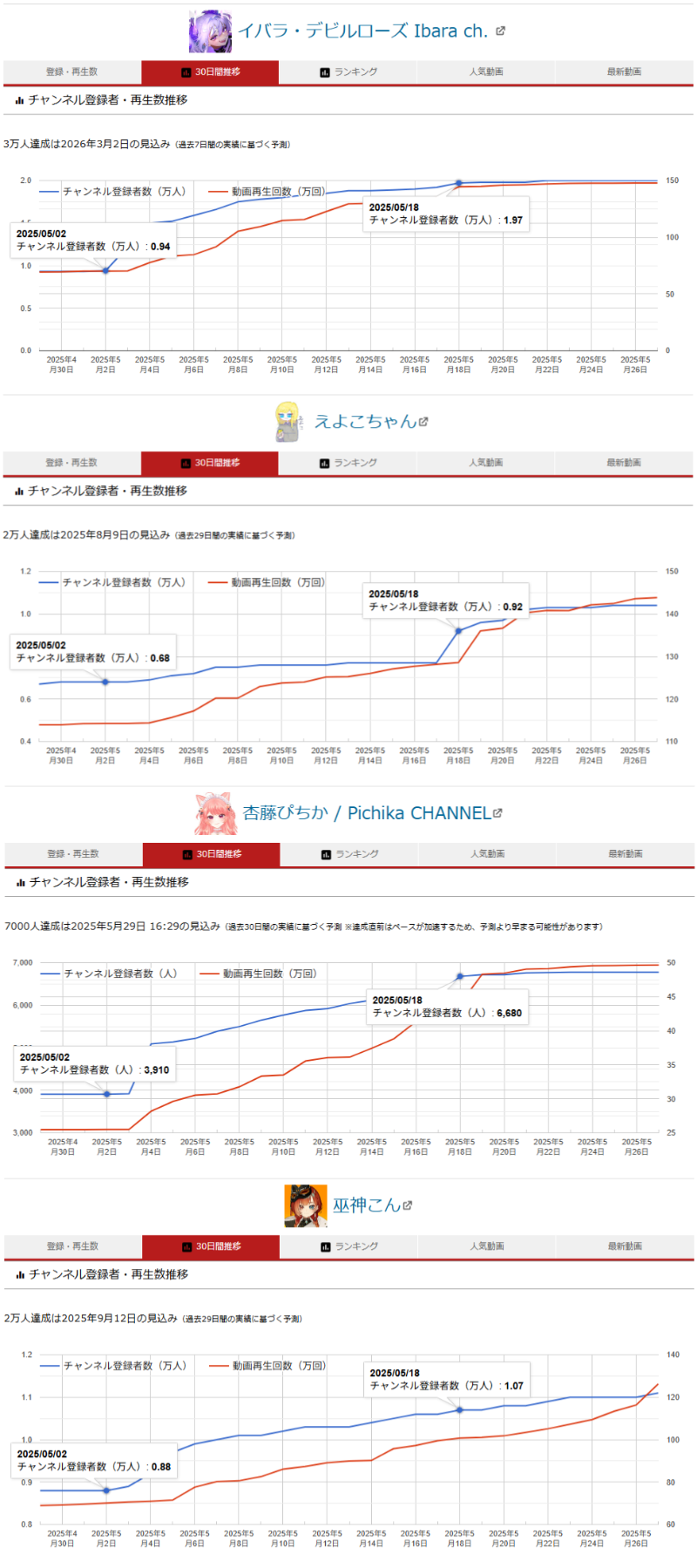Switch to 人気動画 tab under えよこちゃん
The height and width of the screenshot is (1568, 697).
click(x=486, y=463)
